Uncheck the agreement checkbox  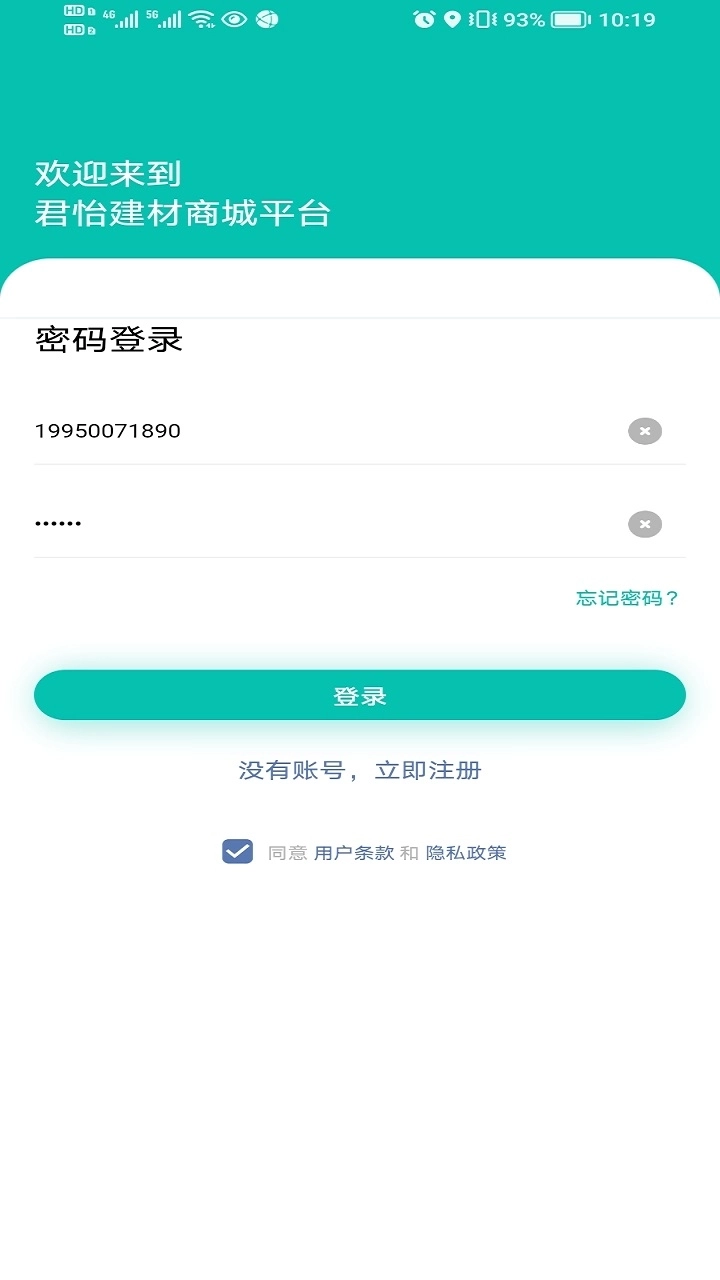(237, 852)
